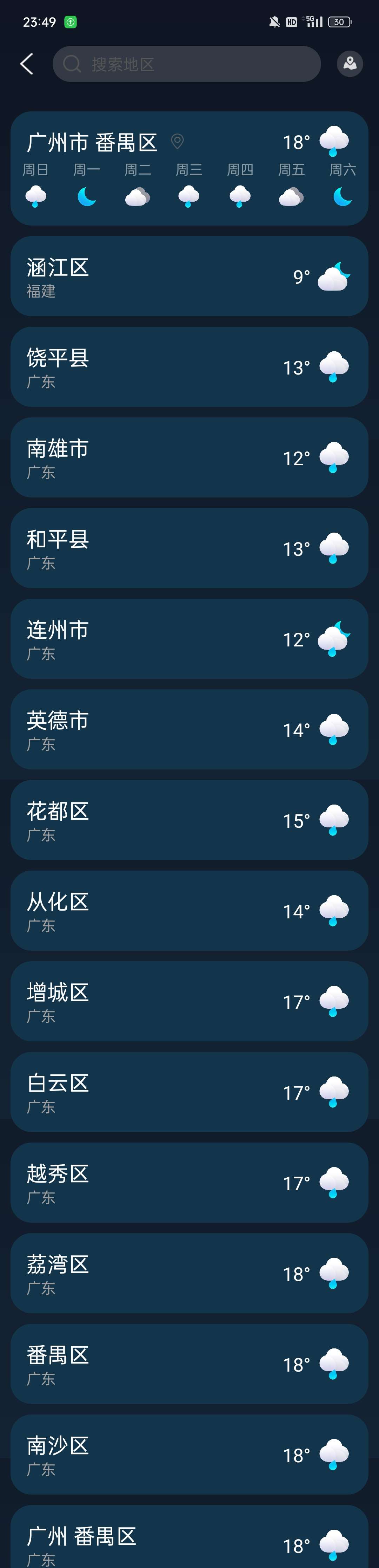Viewport: 379px width, 1568px height.
Task: Select the 连州市 weather card
Action: [x=189, y=639]
